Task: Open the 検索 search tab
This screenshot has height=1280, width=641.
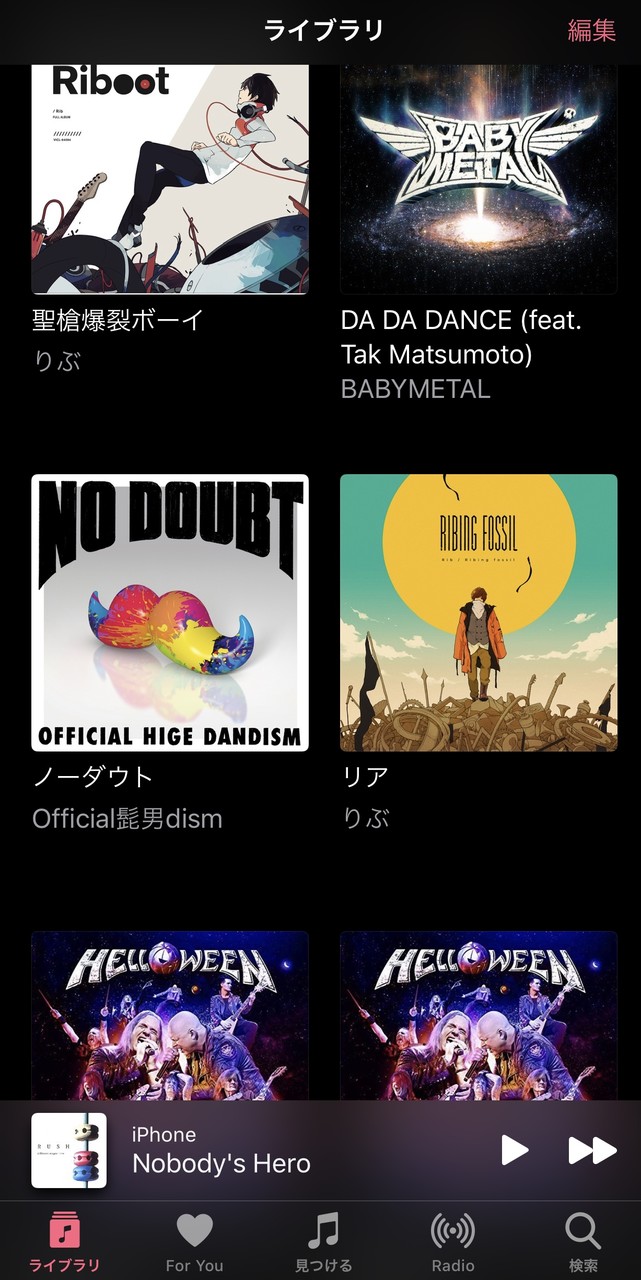Action: [x=582, y=1242]
